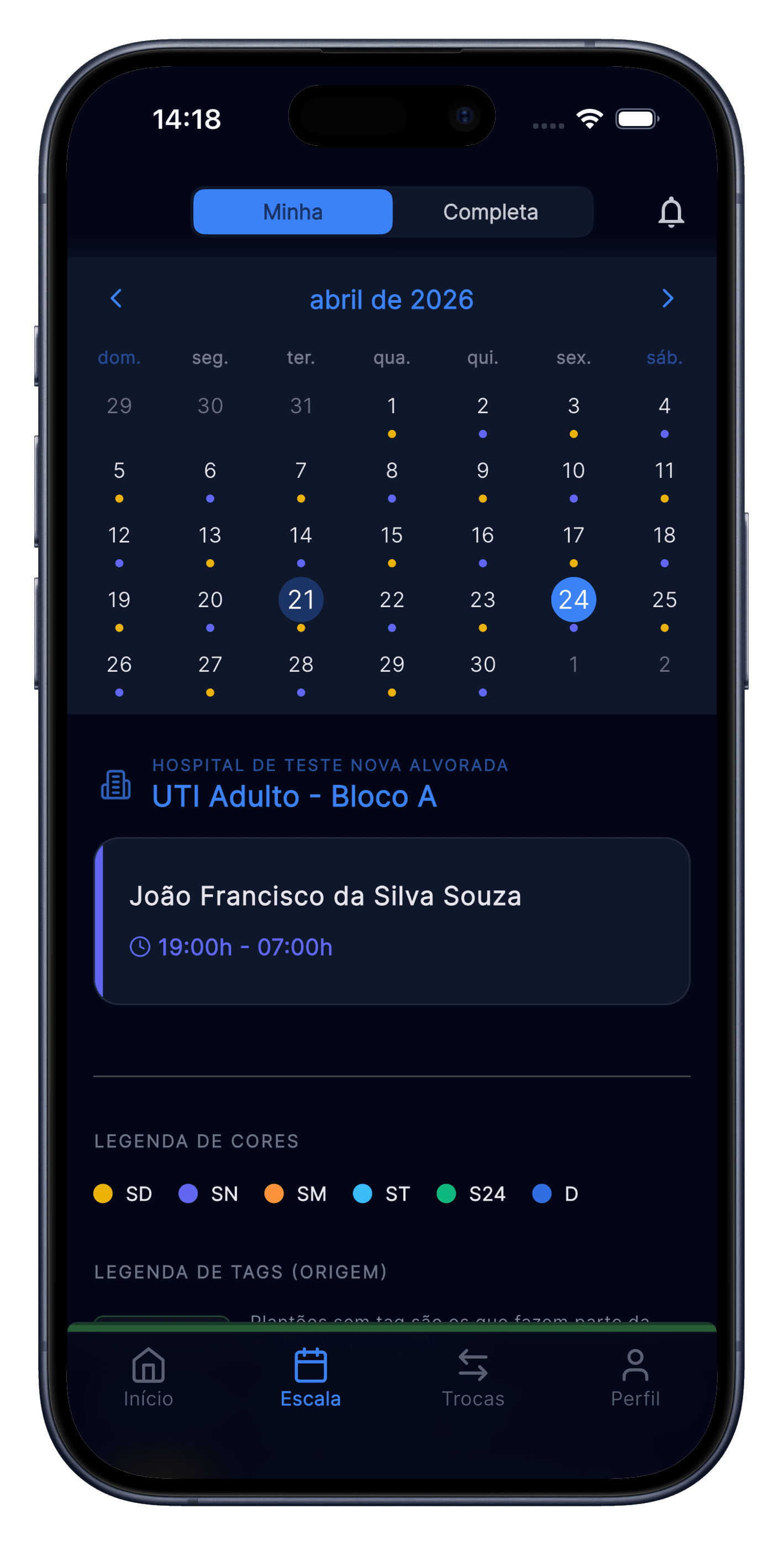
Task: Open João Francisco da Silva Souza's shift card
Action: click(x=392, y=921)
